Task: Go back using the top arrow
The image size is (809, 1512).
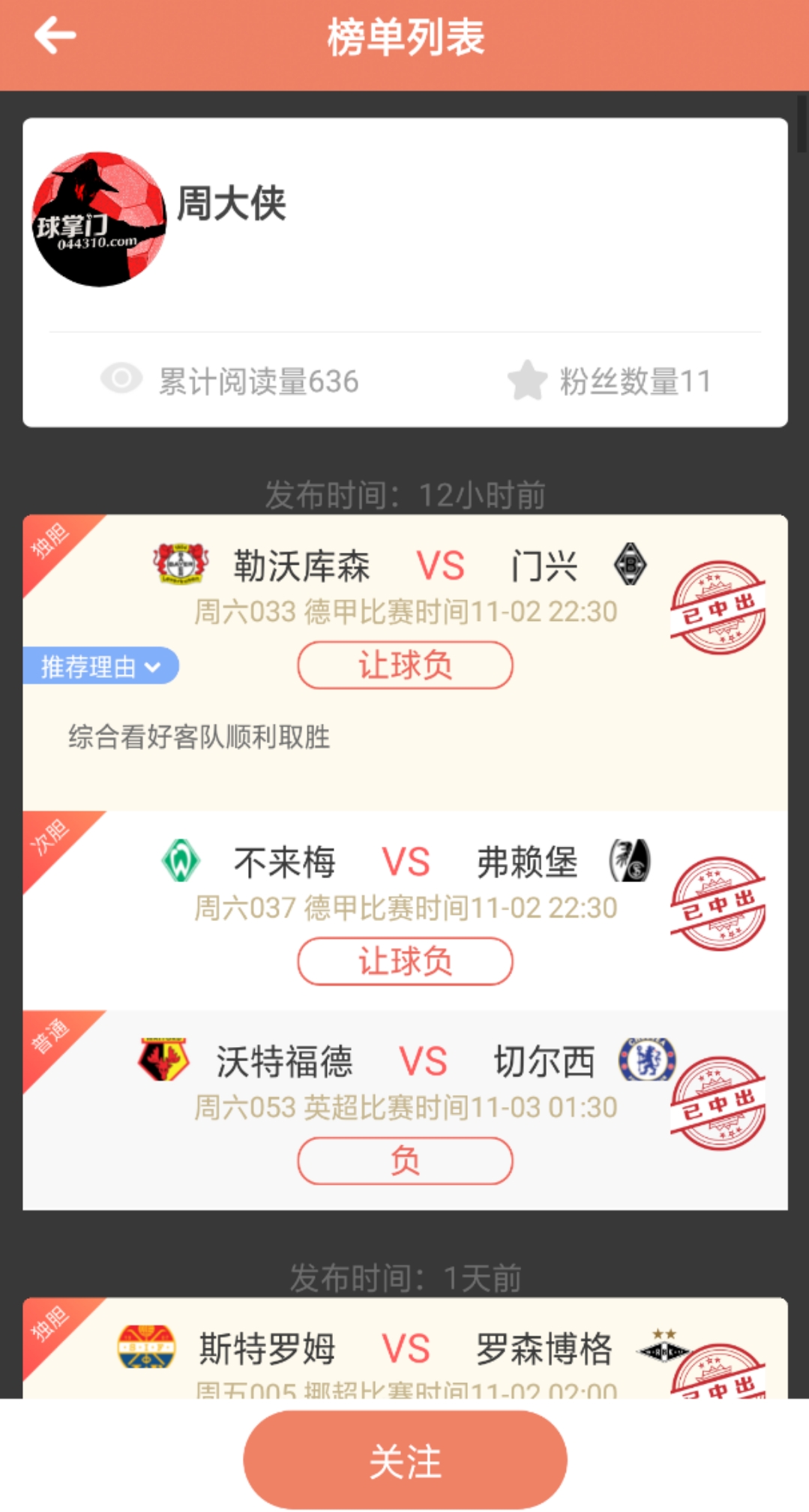Action: click(x=55, y=35)
